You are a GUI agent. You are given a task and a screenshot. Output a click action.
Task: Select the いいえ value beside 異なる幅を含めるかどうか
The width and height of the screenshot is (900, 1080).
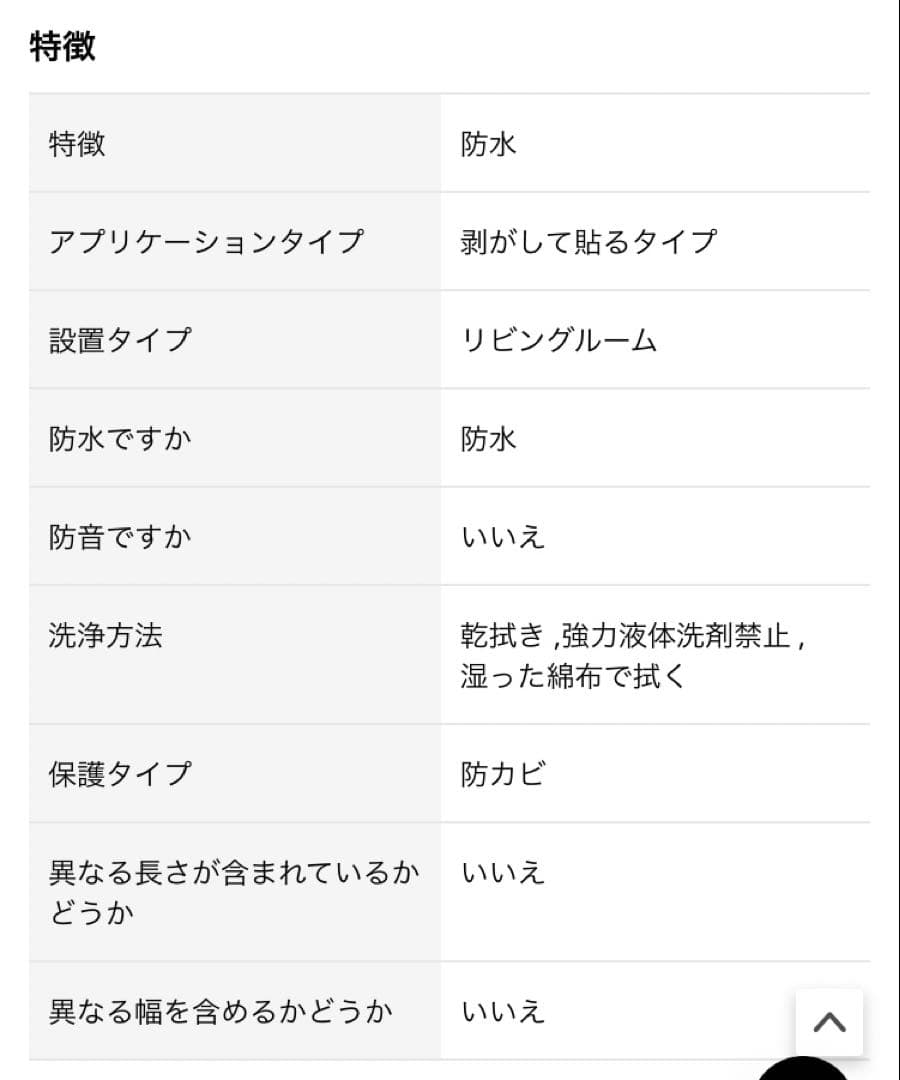click(x=500, y=1010)
